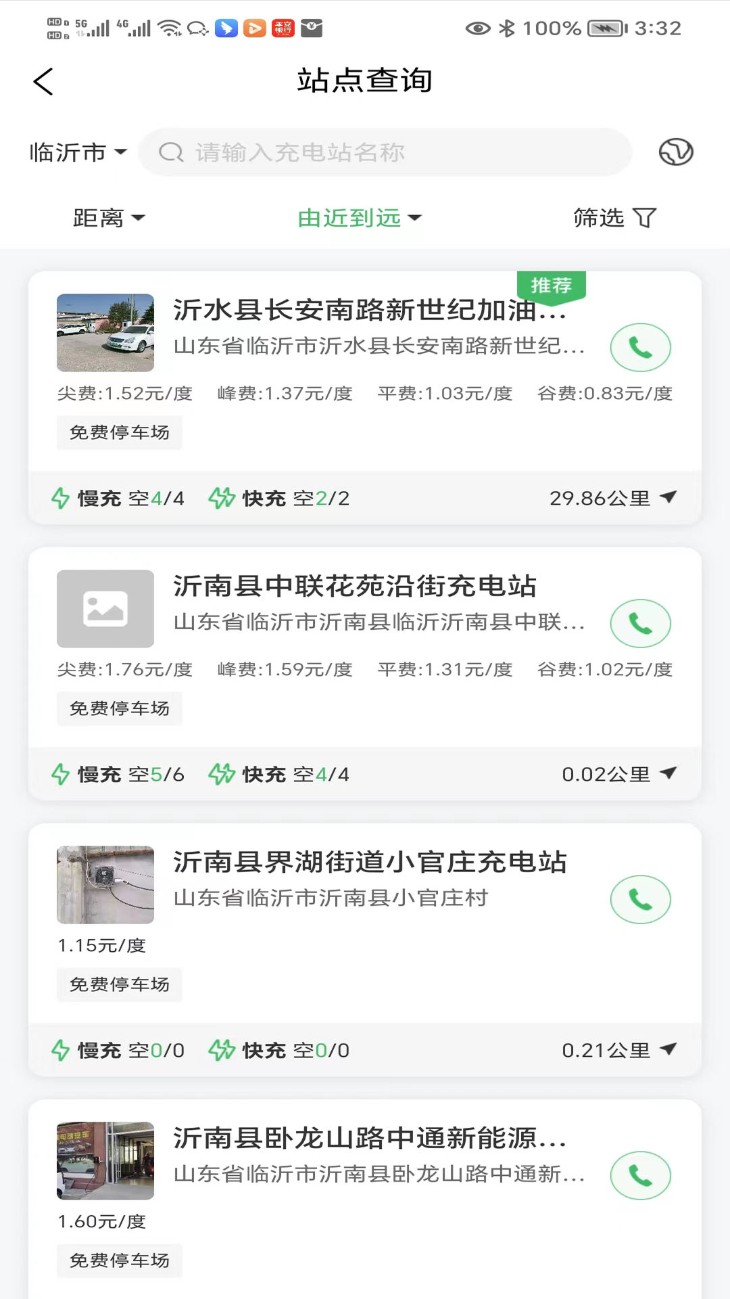Switch to map view via the globe icon
The width and height of the screenshot is (730, 1299).
click(676, 152)
